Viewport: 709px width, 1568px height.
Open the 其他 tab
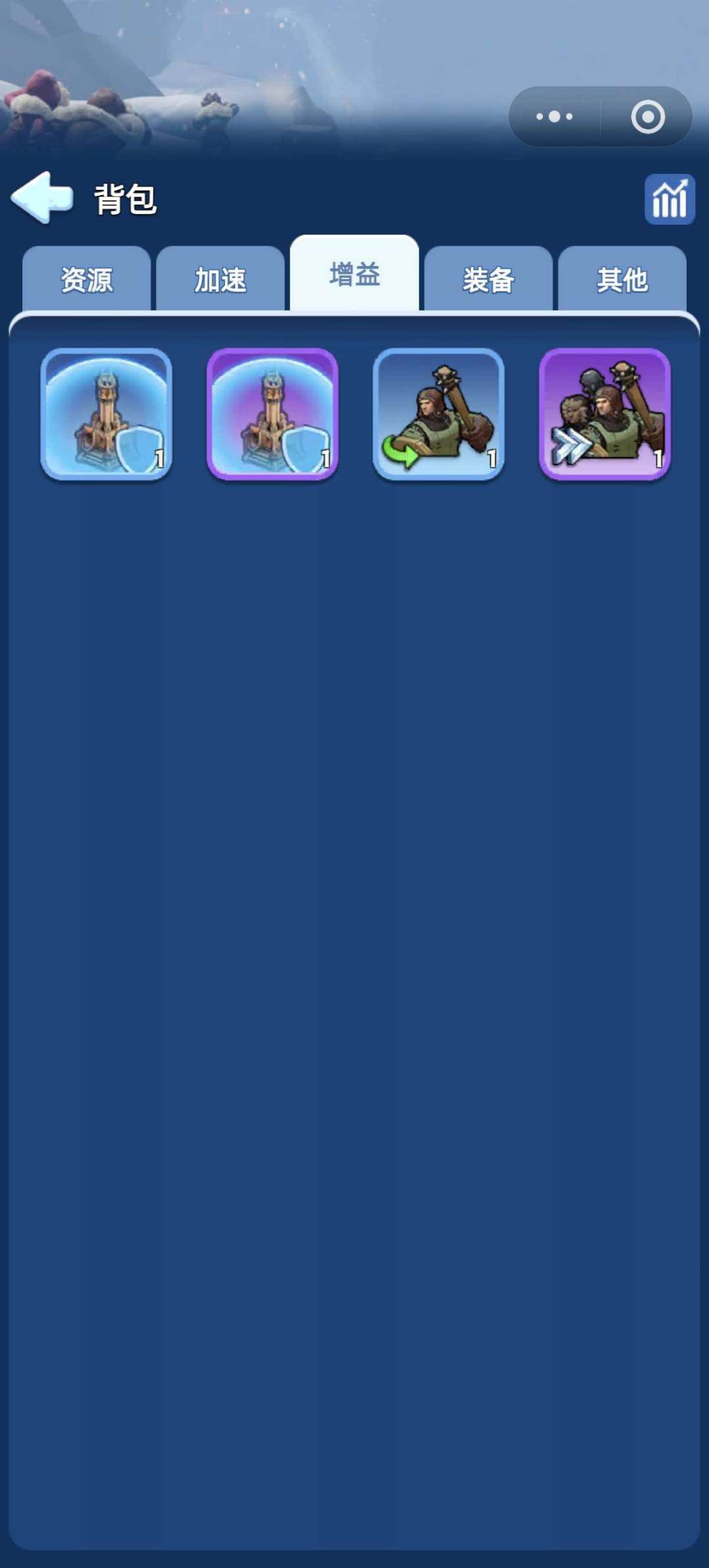622,280
